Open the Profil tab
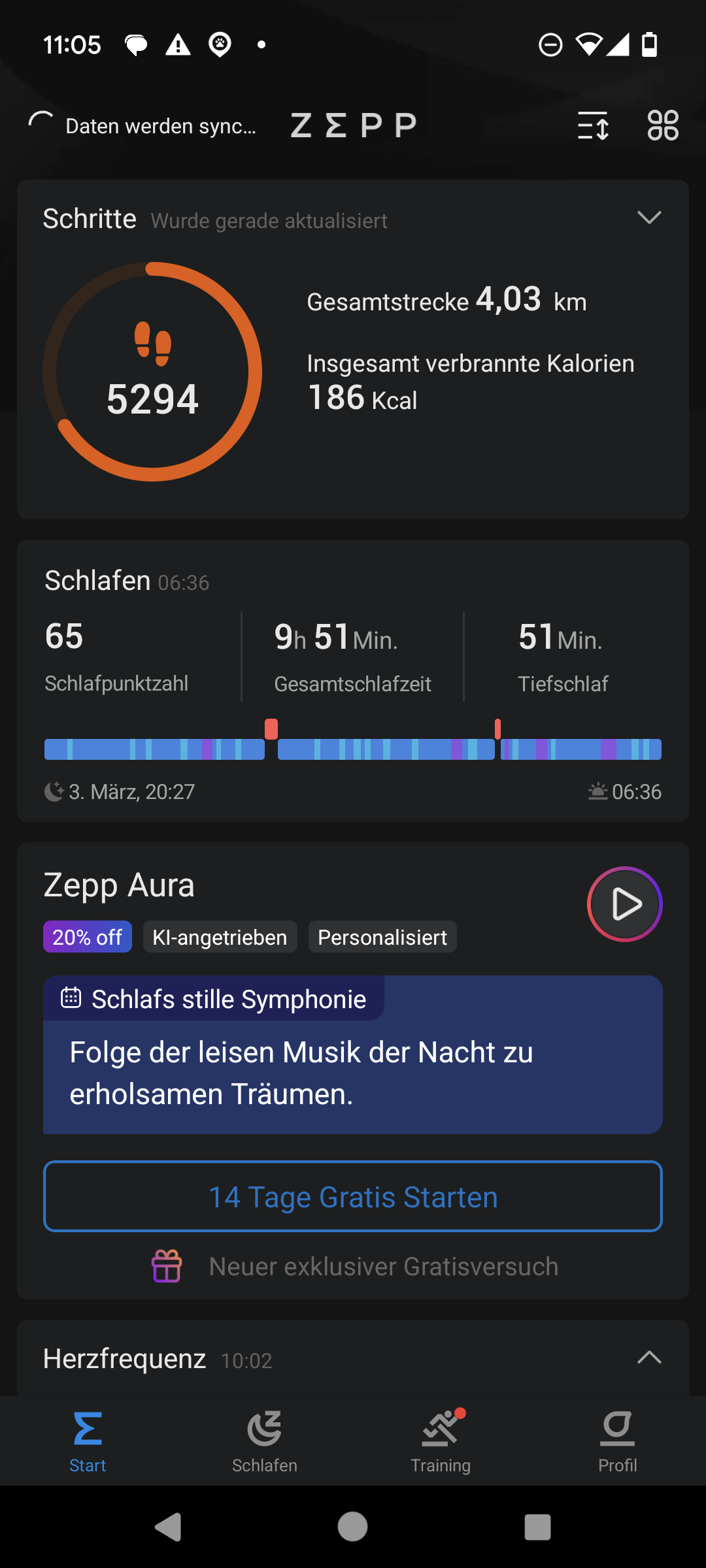 (618, 1442)
